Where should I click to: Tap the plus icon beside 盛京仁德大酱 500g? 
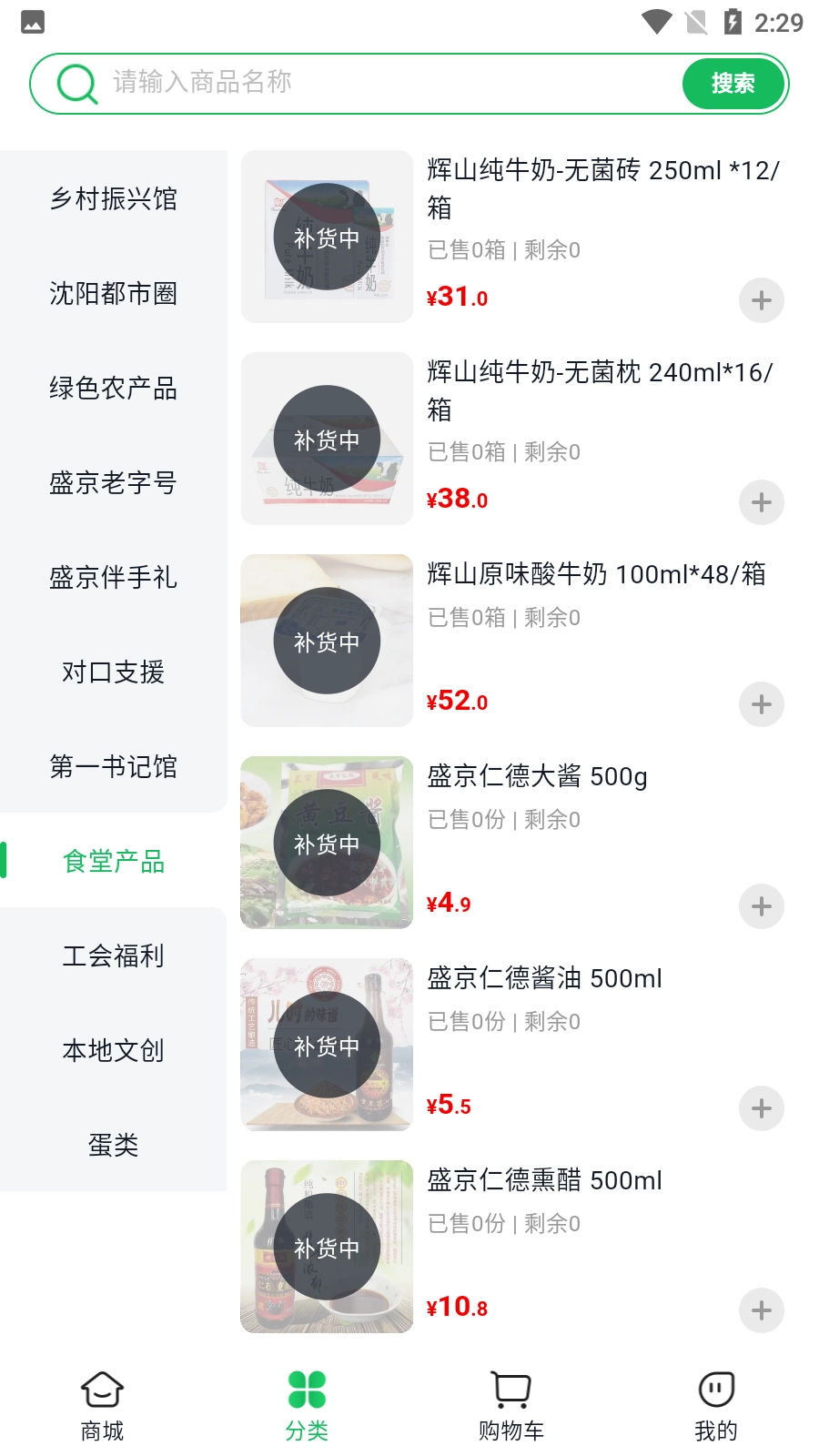(761, 906)
